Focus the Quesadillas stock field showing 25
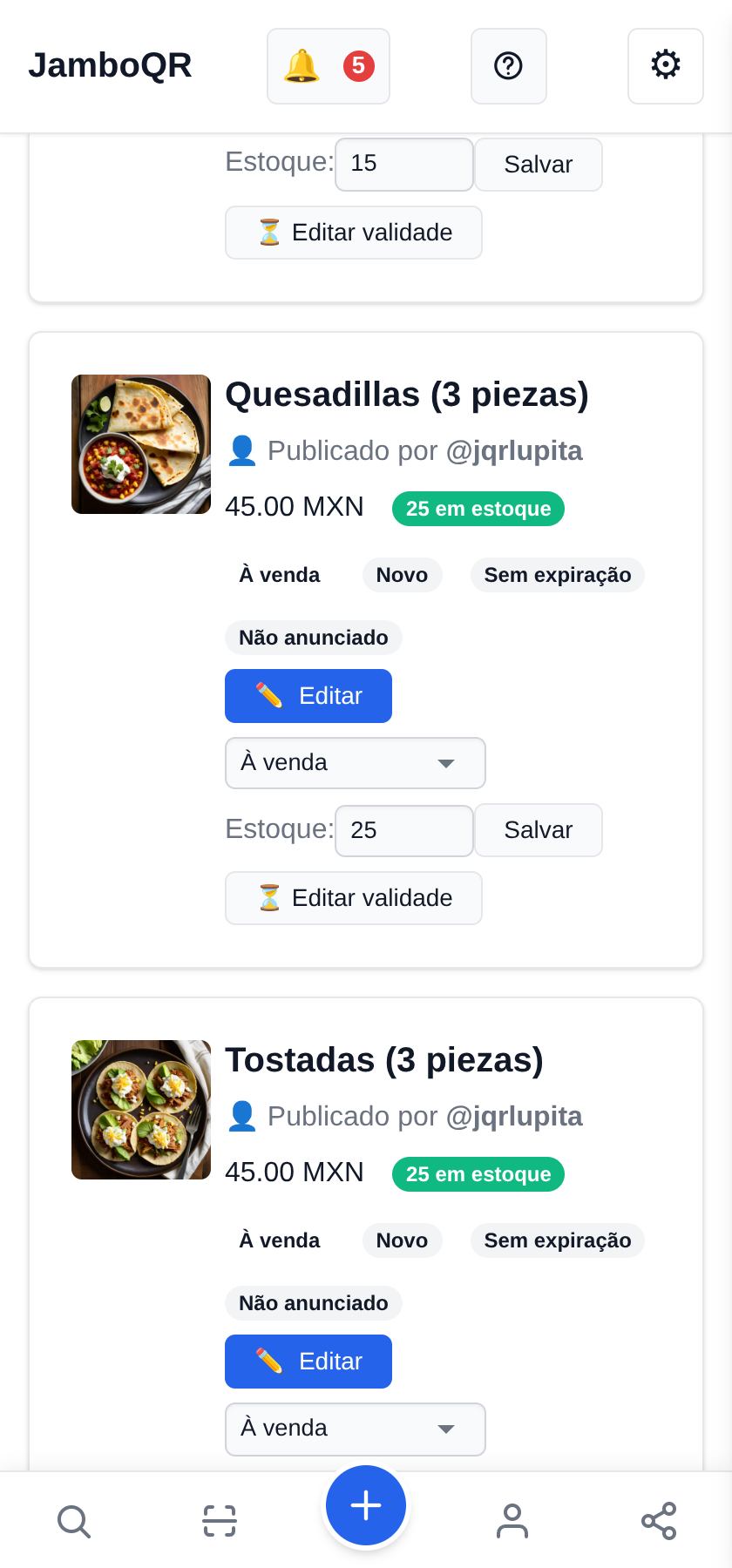The height and width of the screenshot is (1568, 732). (404, 830)
